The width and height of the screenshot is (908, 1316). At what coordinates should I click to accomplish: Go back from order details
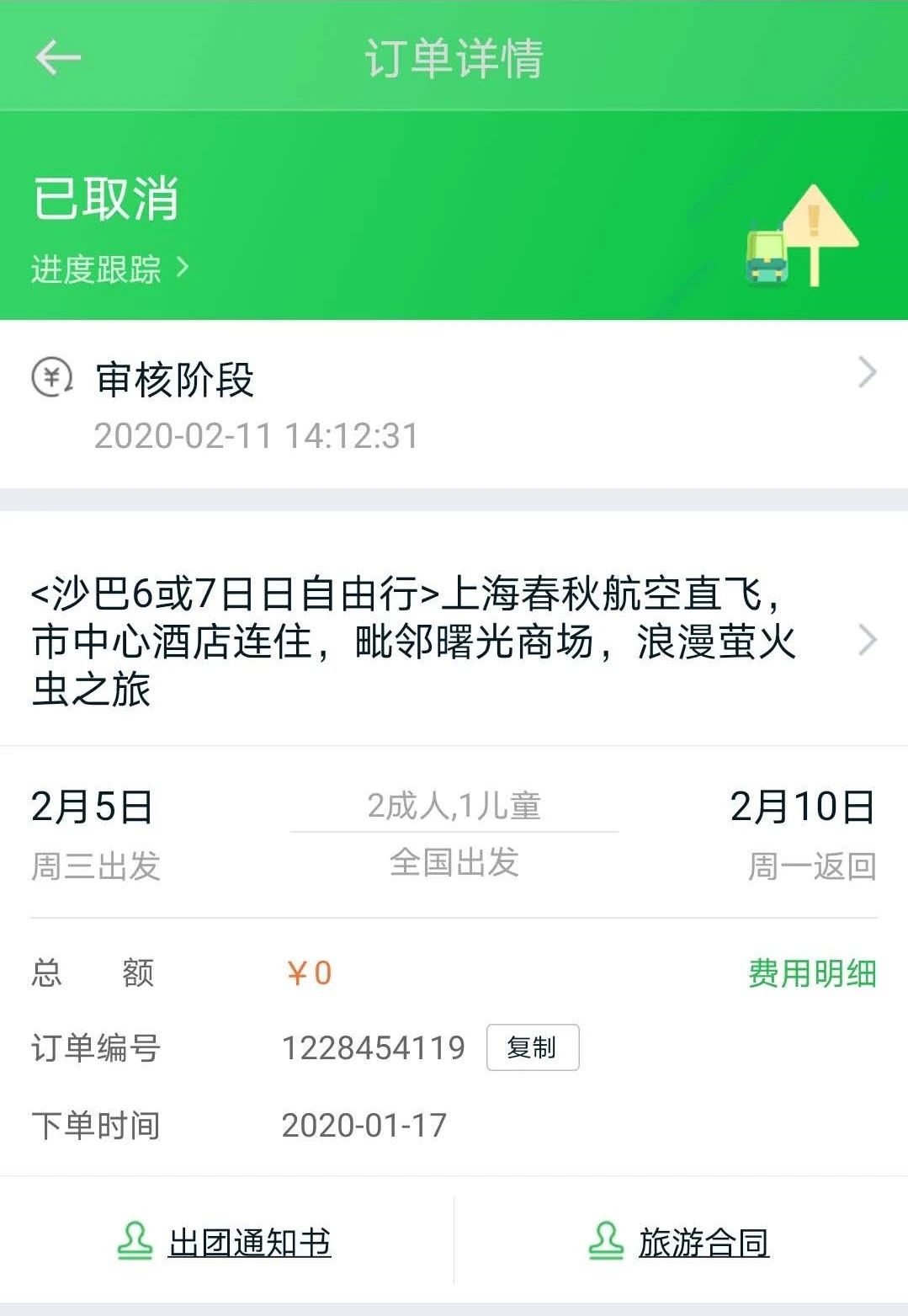57,57
